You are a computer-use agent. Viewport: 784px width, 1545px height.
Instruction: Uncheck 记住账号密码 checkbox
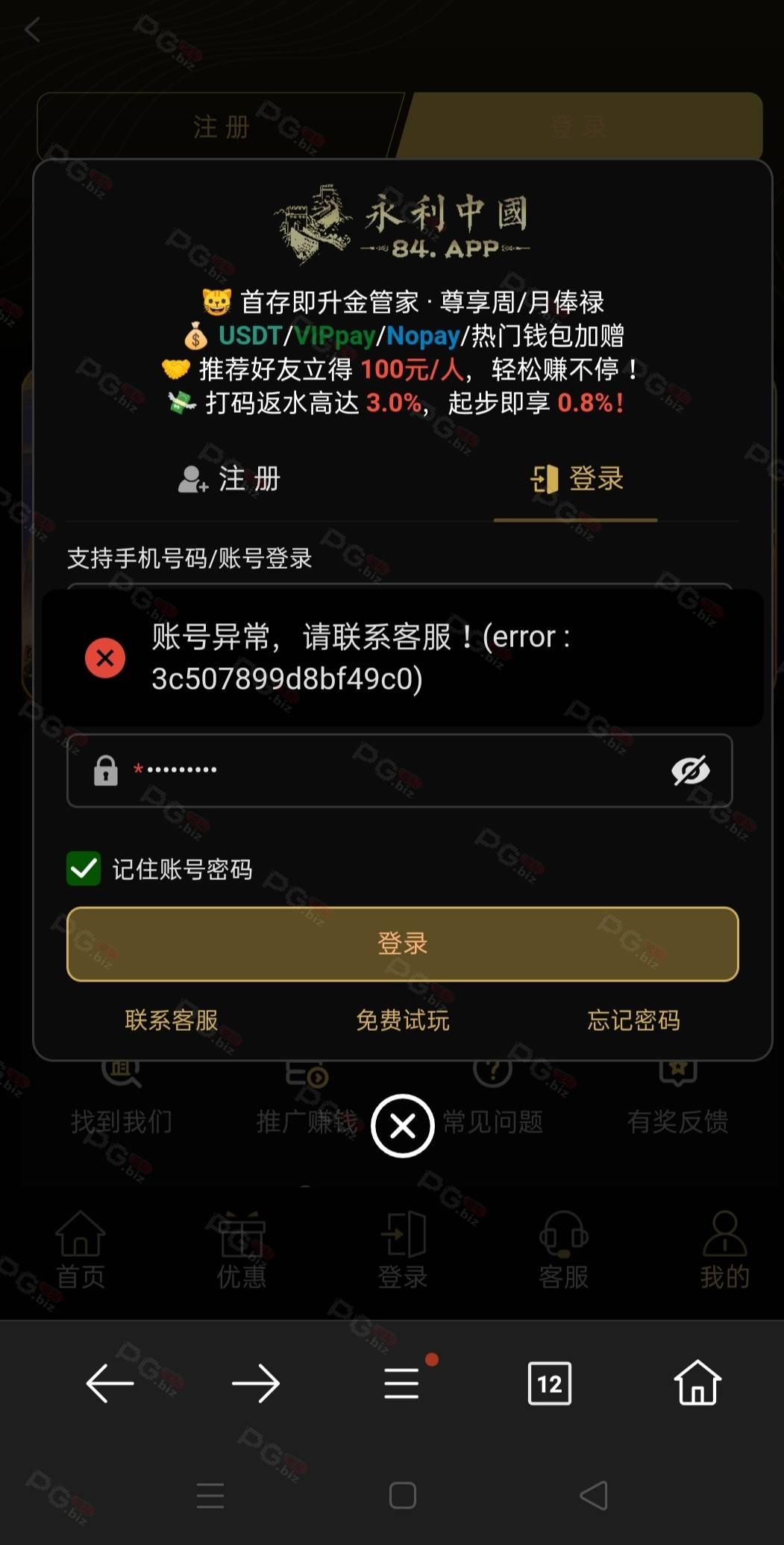click(84, 869)
